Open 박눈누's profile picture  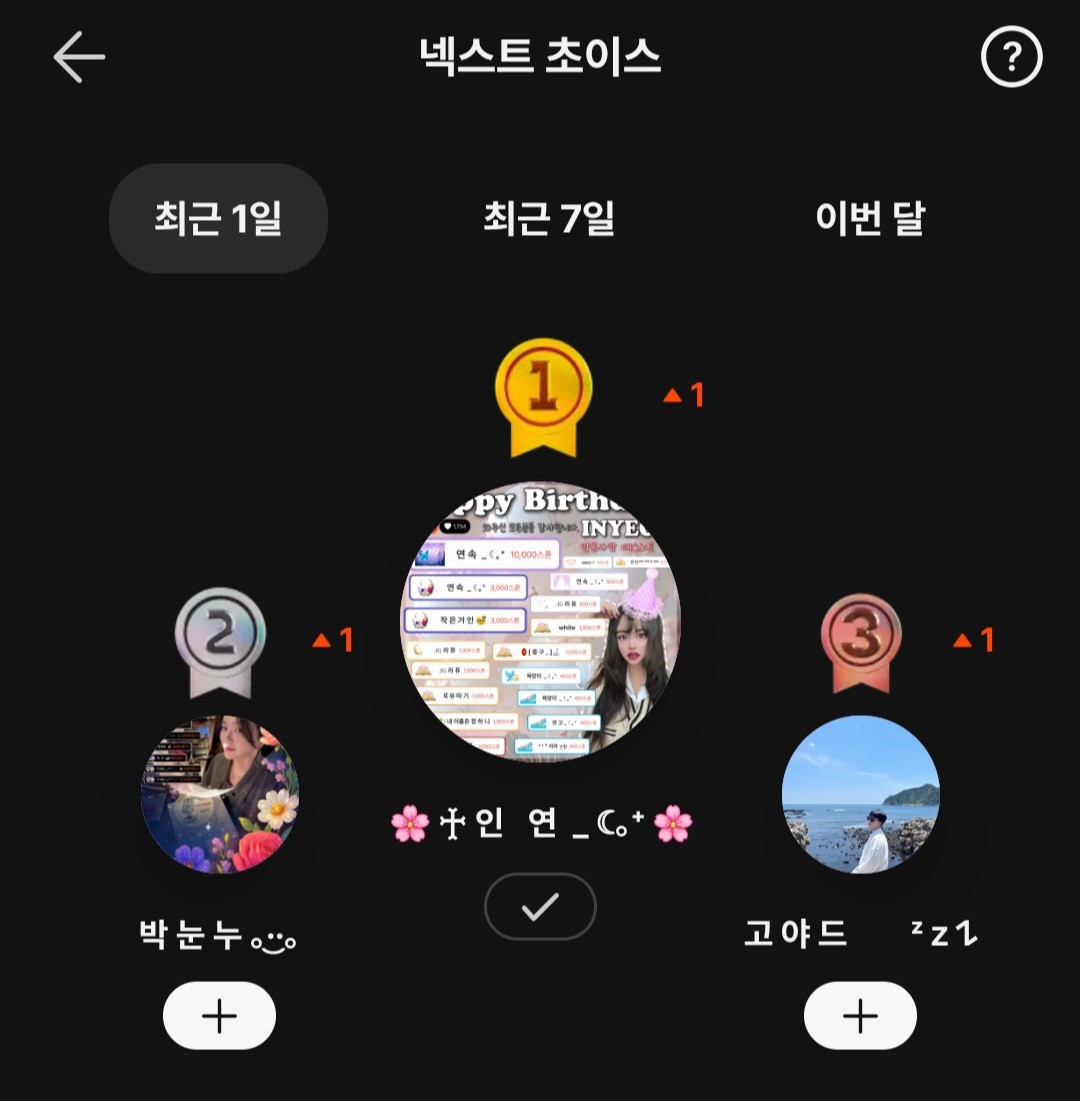220,794
